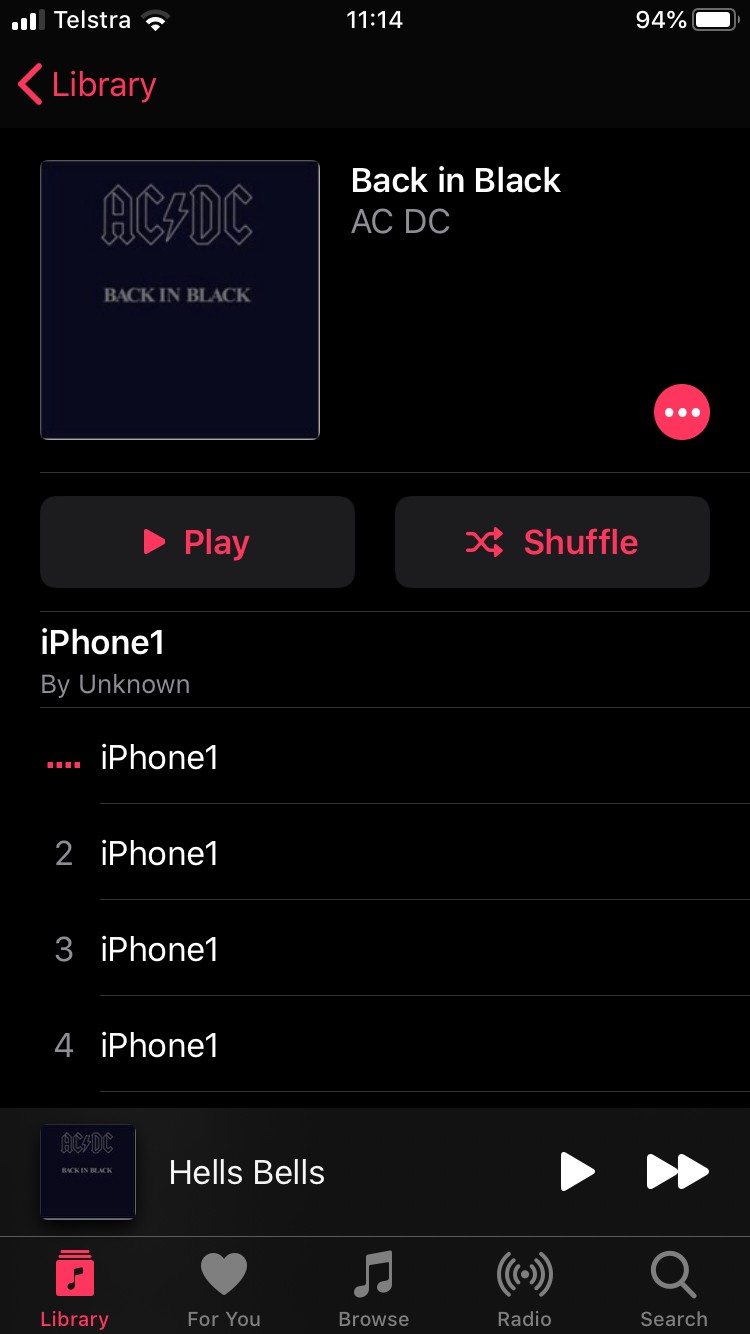Switch to the Radio tab
The height and width of the screenshot is (1334, 750).
[x=524, y=1289]
